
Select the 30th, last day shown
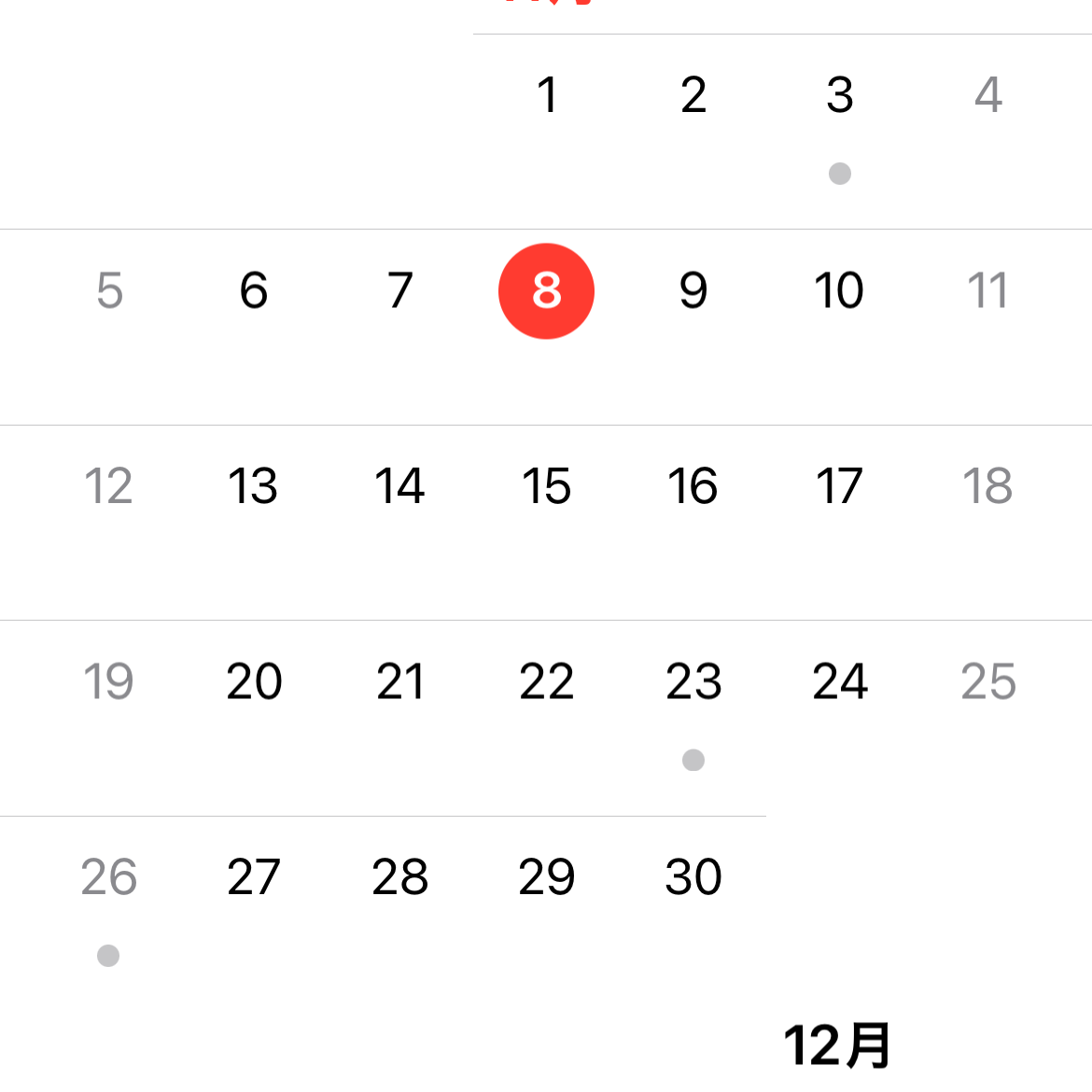[x=693, y=877]
